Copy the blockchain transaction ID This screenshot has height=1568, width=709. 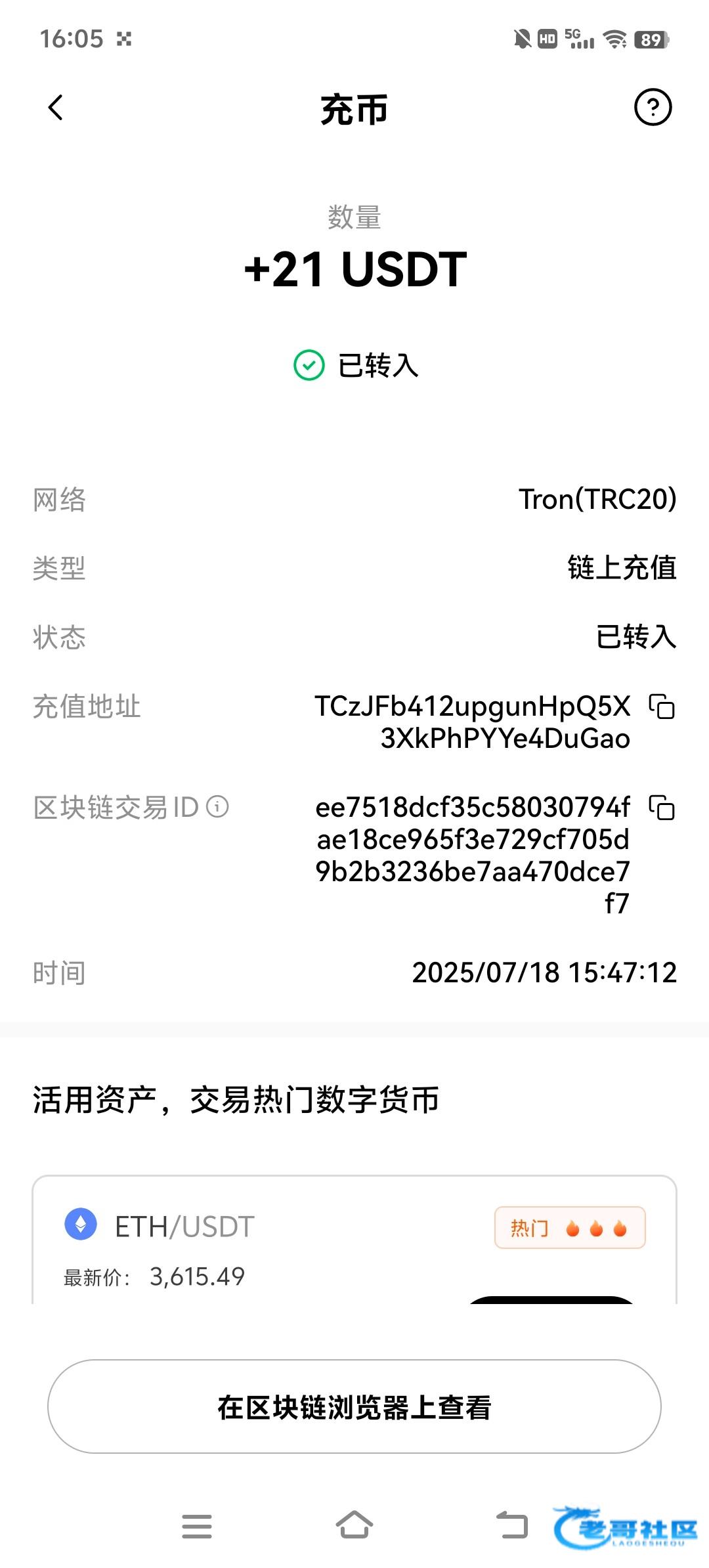pos(662,807)
